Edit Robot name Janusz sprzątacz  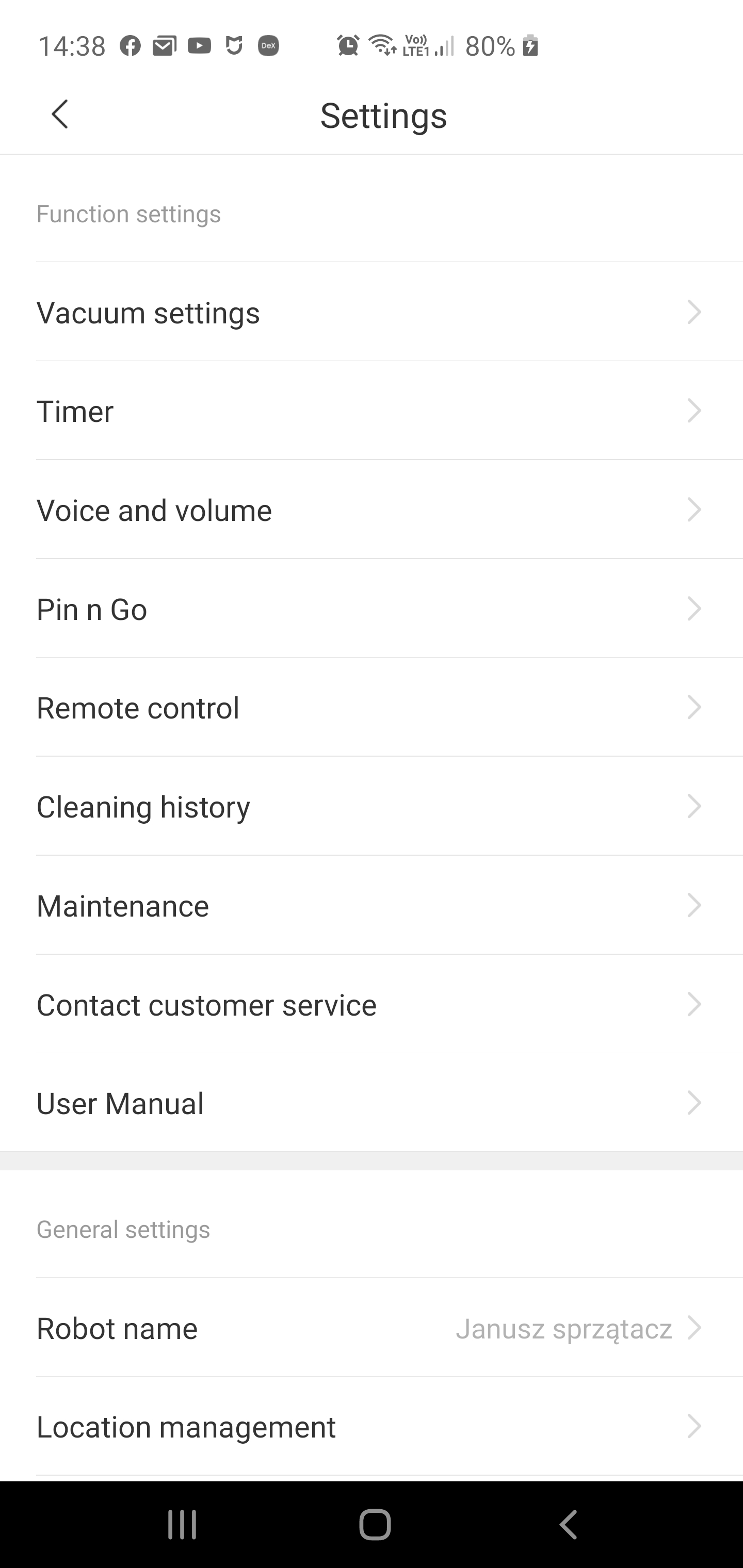[x=372, y=1328]
